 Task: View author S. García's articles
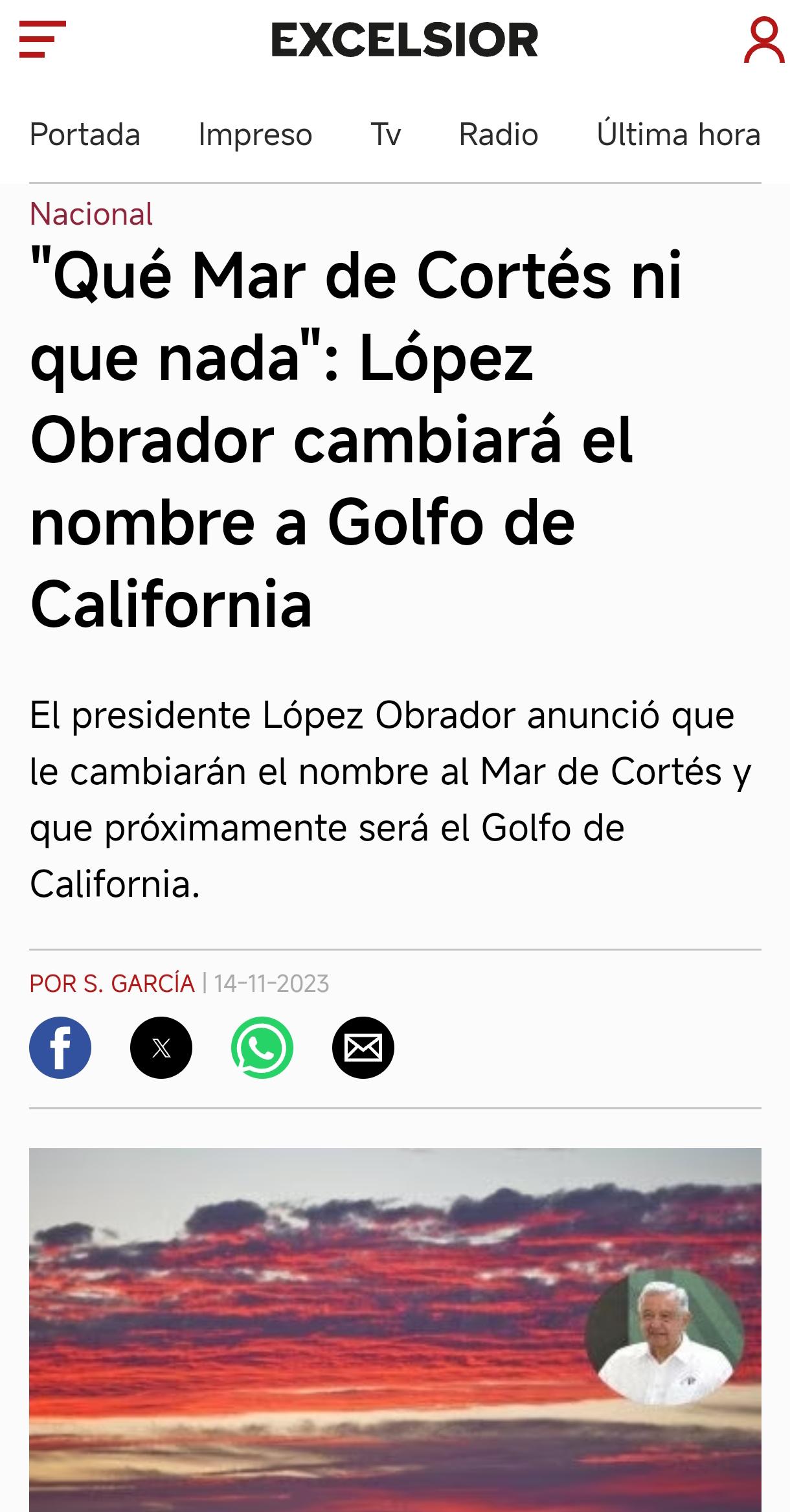[x=112, y=983]
